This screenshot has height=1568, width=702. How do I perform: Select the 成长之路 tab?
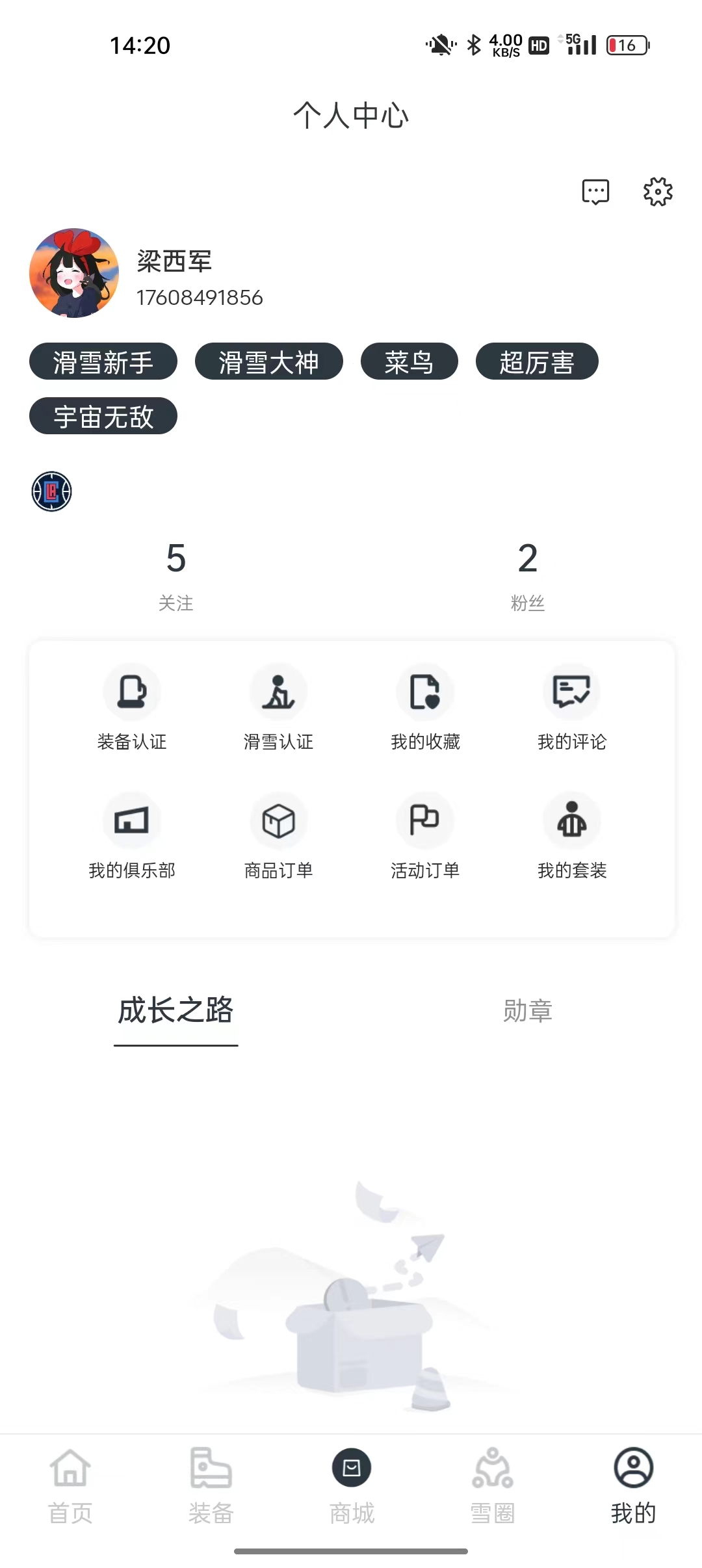click(x=175, y=1011)
